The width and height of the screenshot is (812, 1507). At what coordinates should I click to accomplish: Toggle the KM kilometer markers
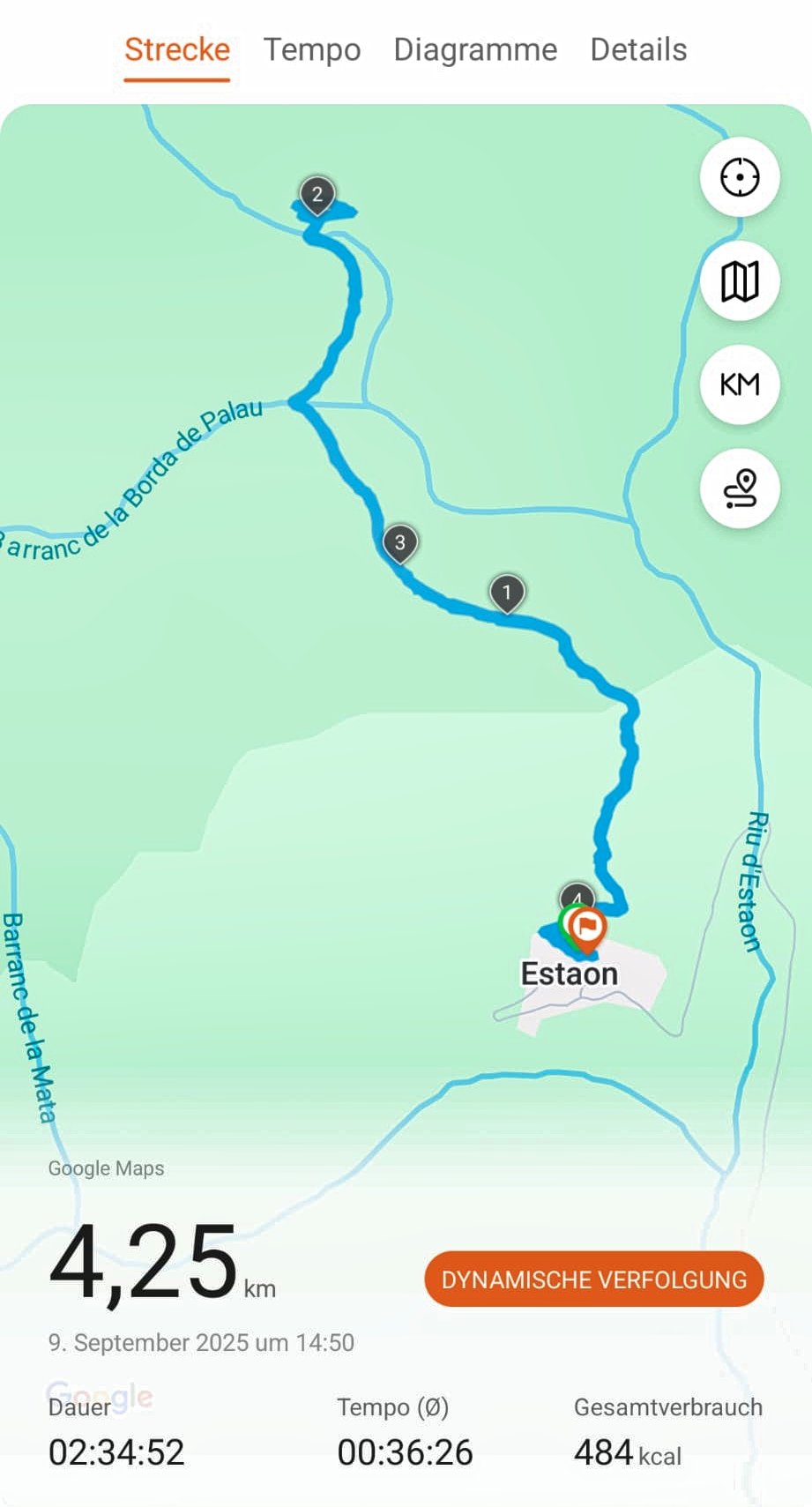click(x=740, y=384)
